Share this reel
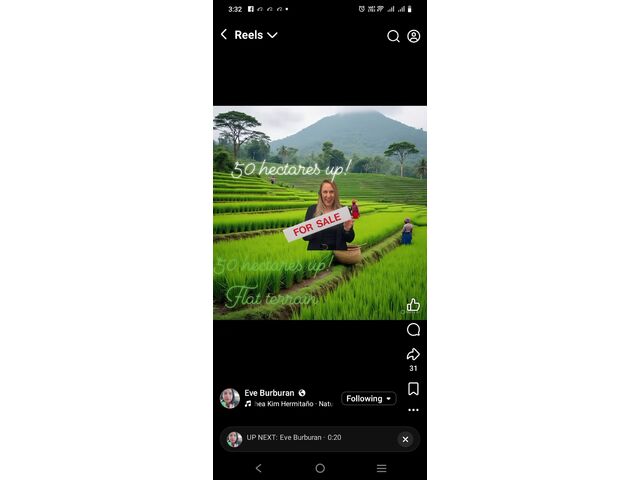 pos(413,355)
